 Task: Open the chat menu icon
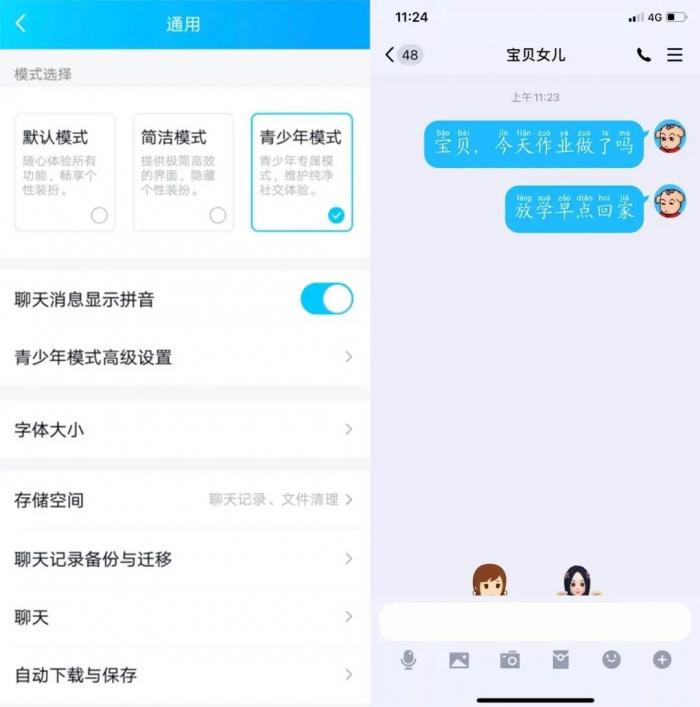pyautogui.click(x=675, y=55)
